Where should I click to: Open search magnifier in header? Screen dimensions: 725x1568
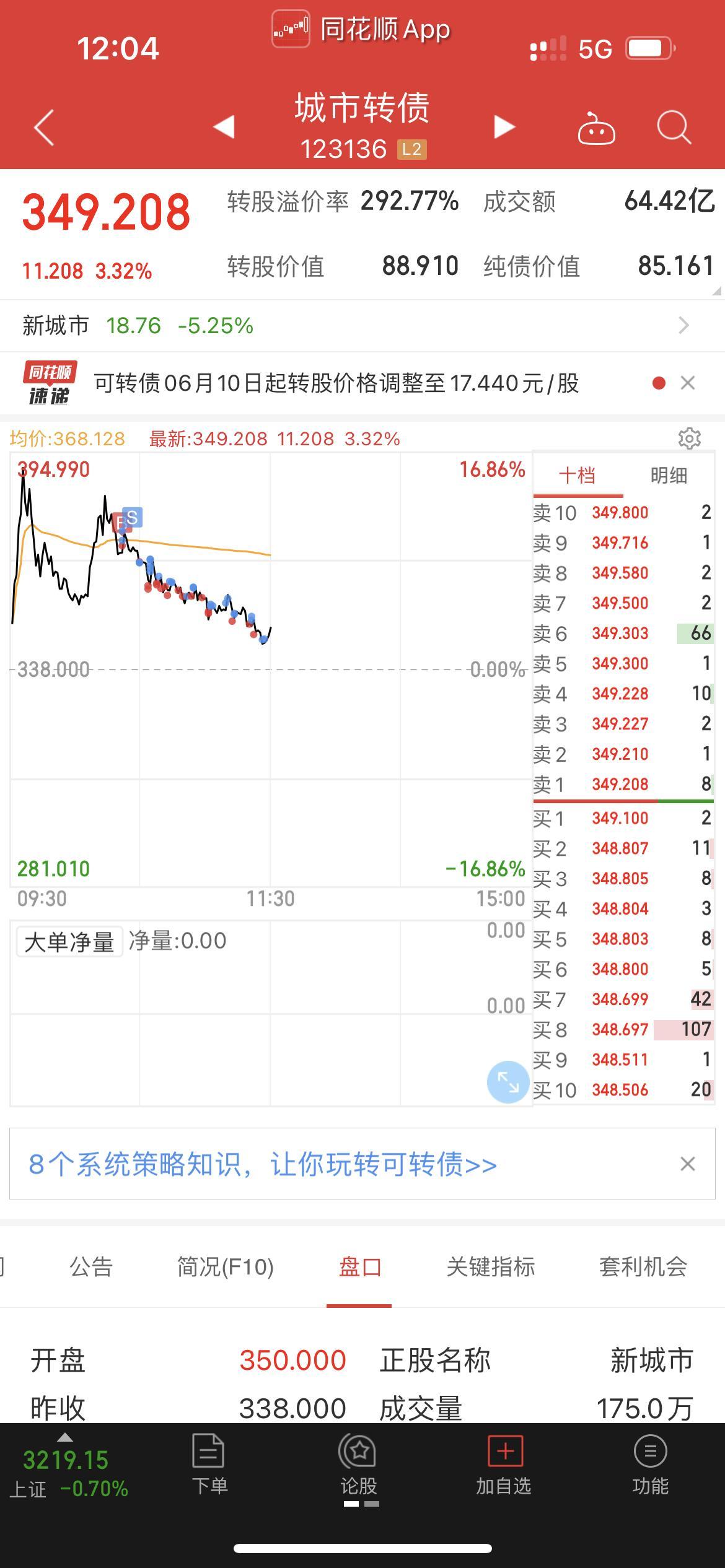(x=674, y=128)
